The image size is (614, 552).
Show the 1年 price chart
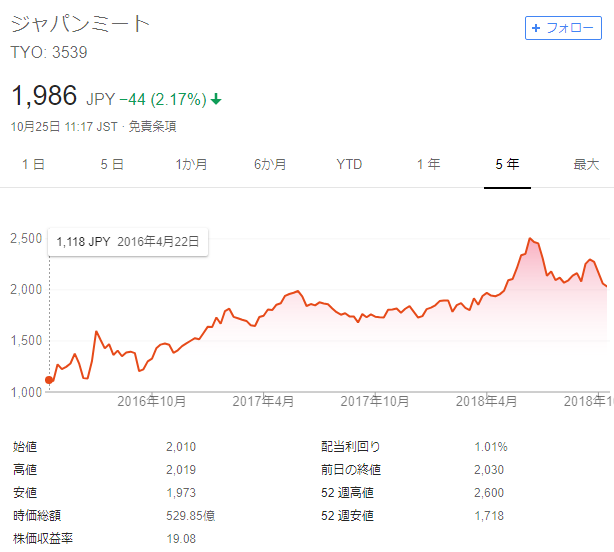coord(428,164)
